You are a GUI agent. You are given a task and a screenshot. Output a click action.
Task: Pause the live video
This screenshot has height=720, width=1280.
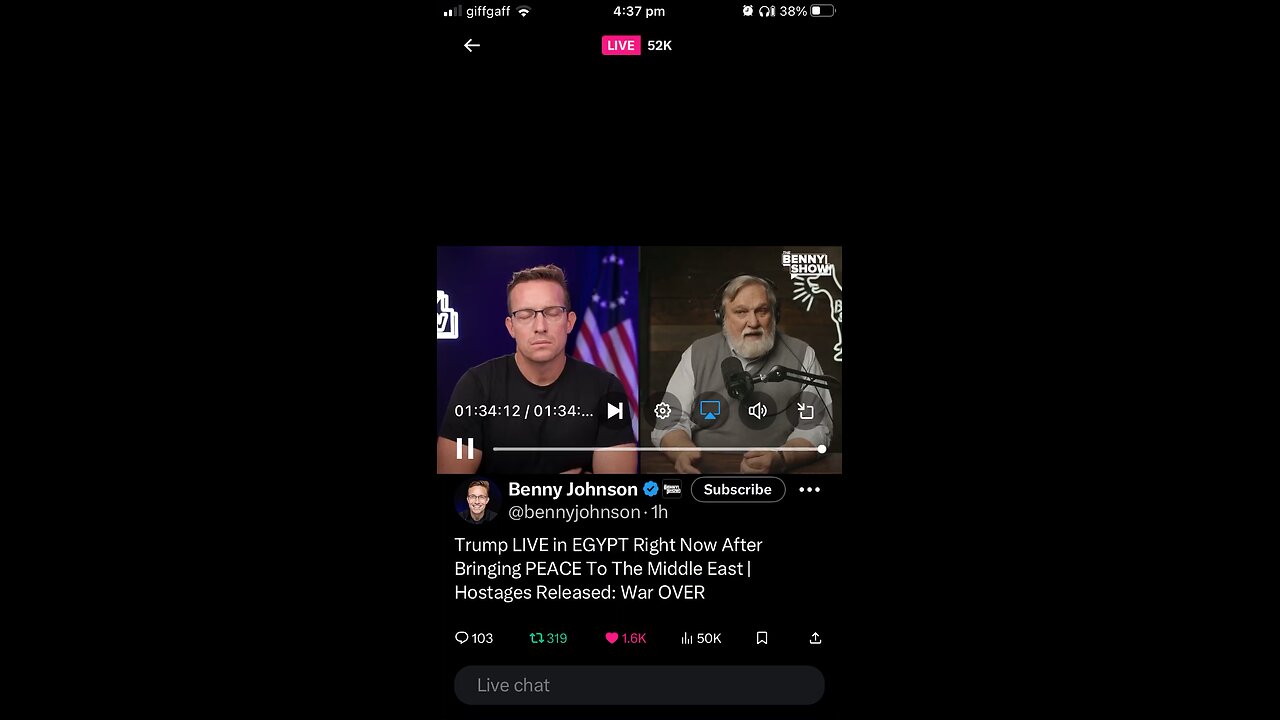pos(465,448)
